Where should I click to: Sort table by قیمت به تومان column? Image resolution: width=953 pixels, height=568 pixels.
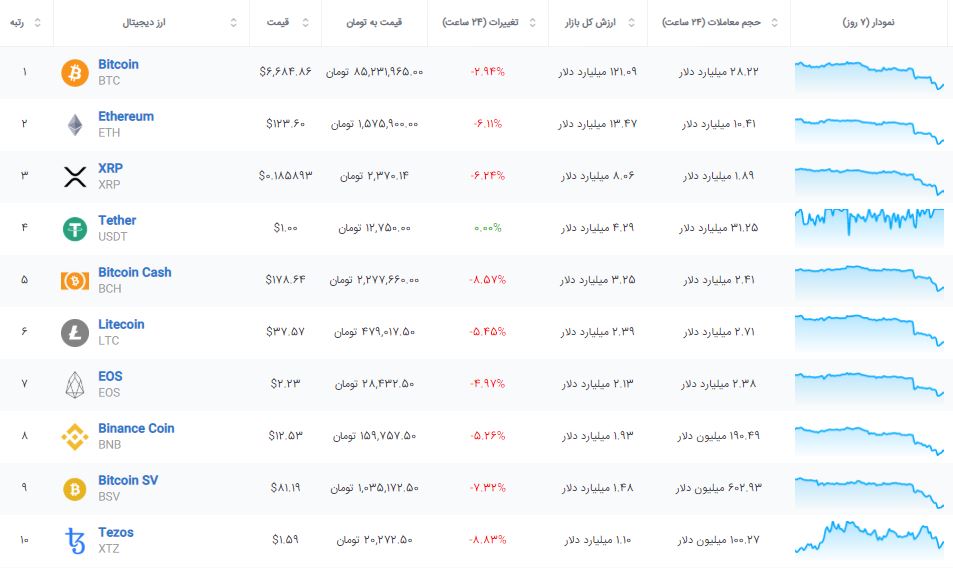[x=374, y=22]
